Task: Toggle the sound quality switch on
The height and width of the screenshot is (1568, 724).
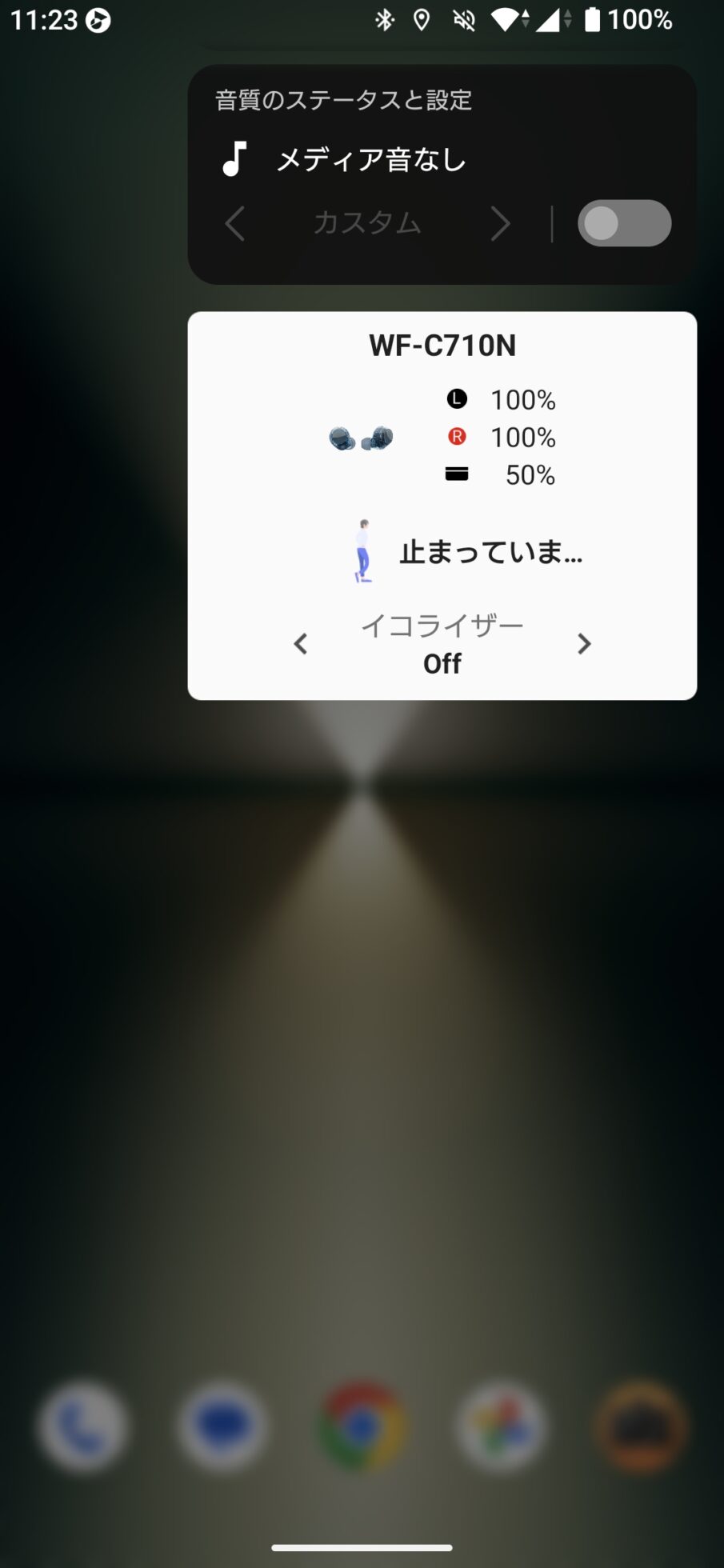Action: (x=623, y=223)
